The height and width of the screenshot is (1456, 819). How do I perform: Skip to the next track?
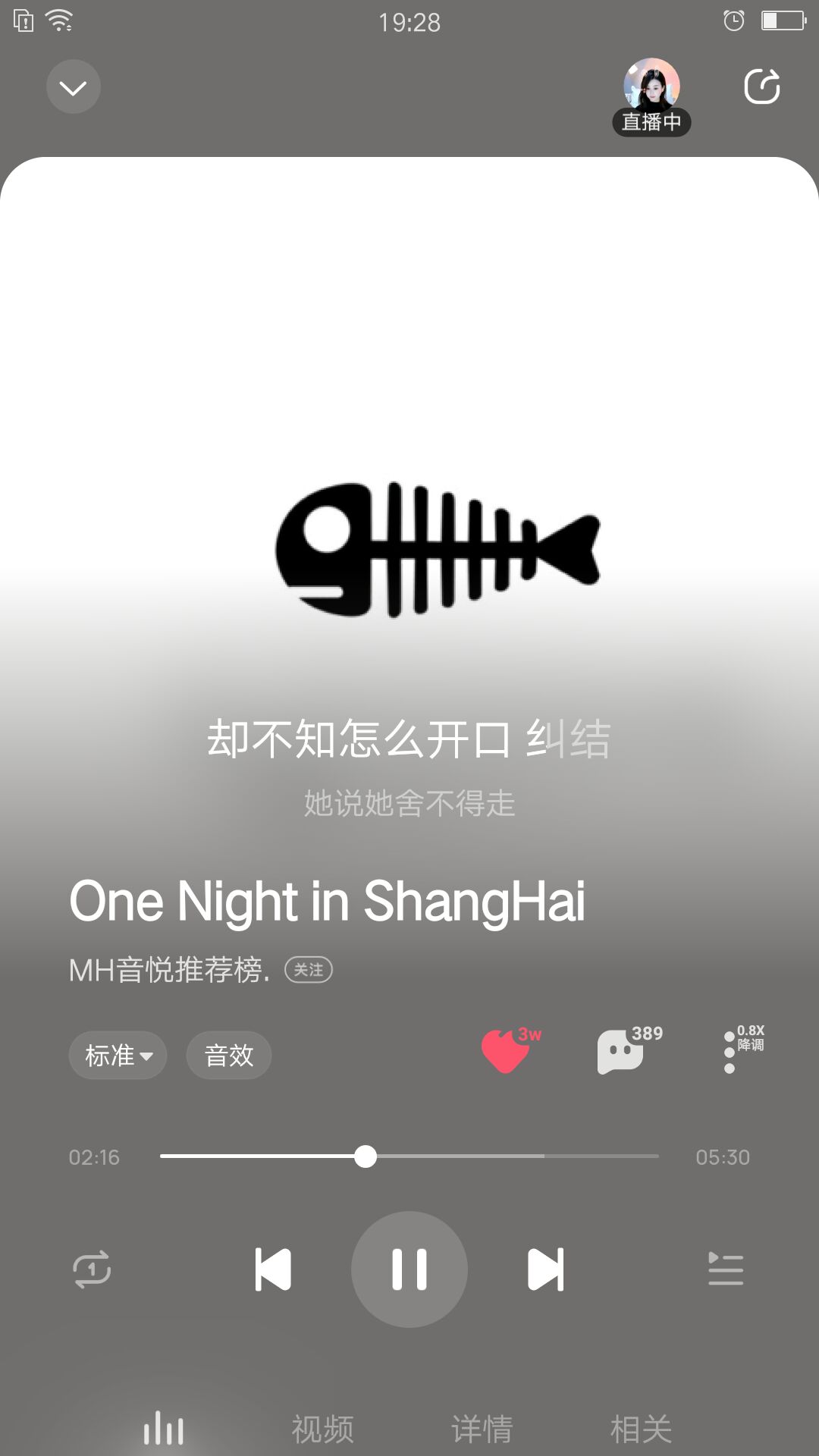(545, 1269)
